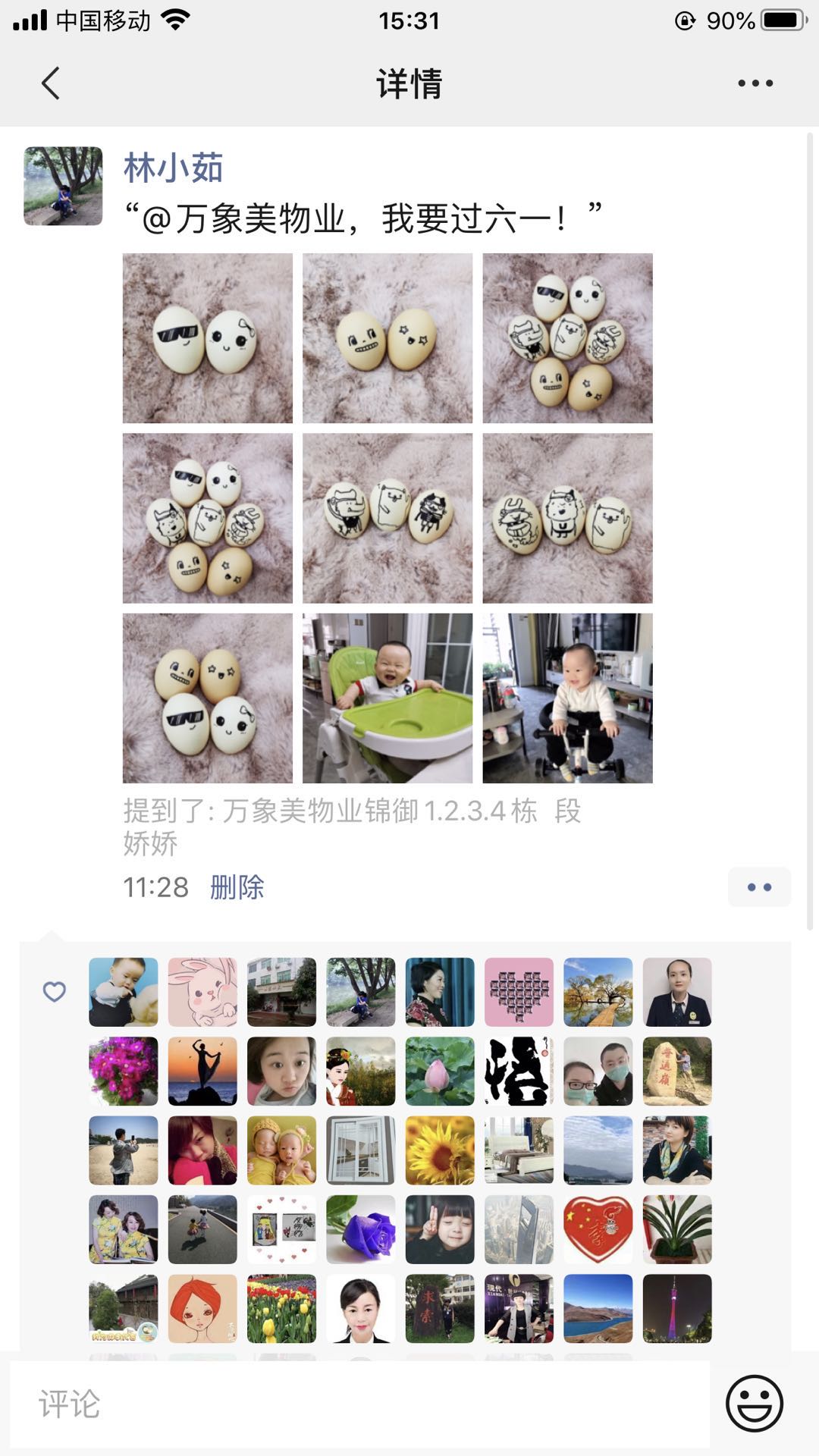
Task: Open 林小茹's avatar picture
Action: click(x=63, y=186)
